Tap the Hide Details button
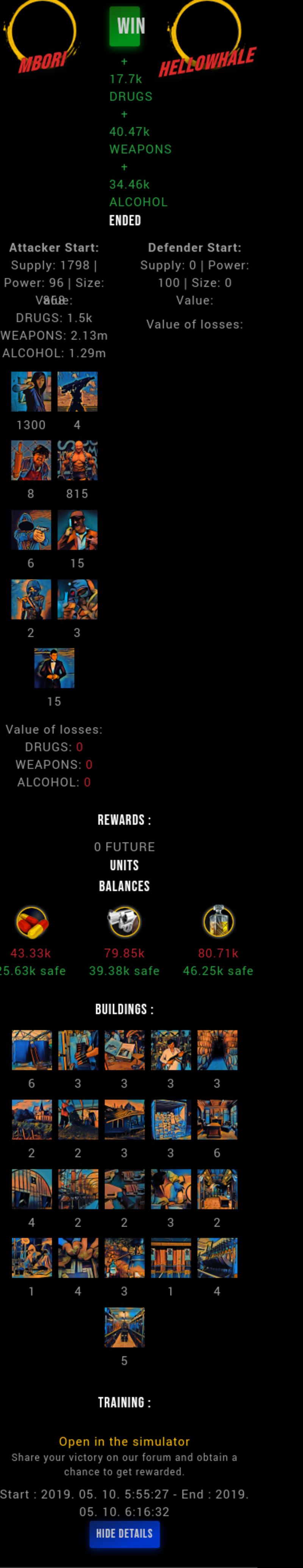This screenshot has height=1568, width=303. click(124, 1533)
